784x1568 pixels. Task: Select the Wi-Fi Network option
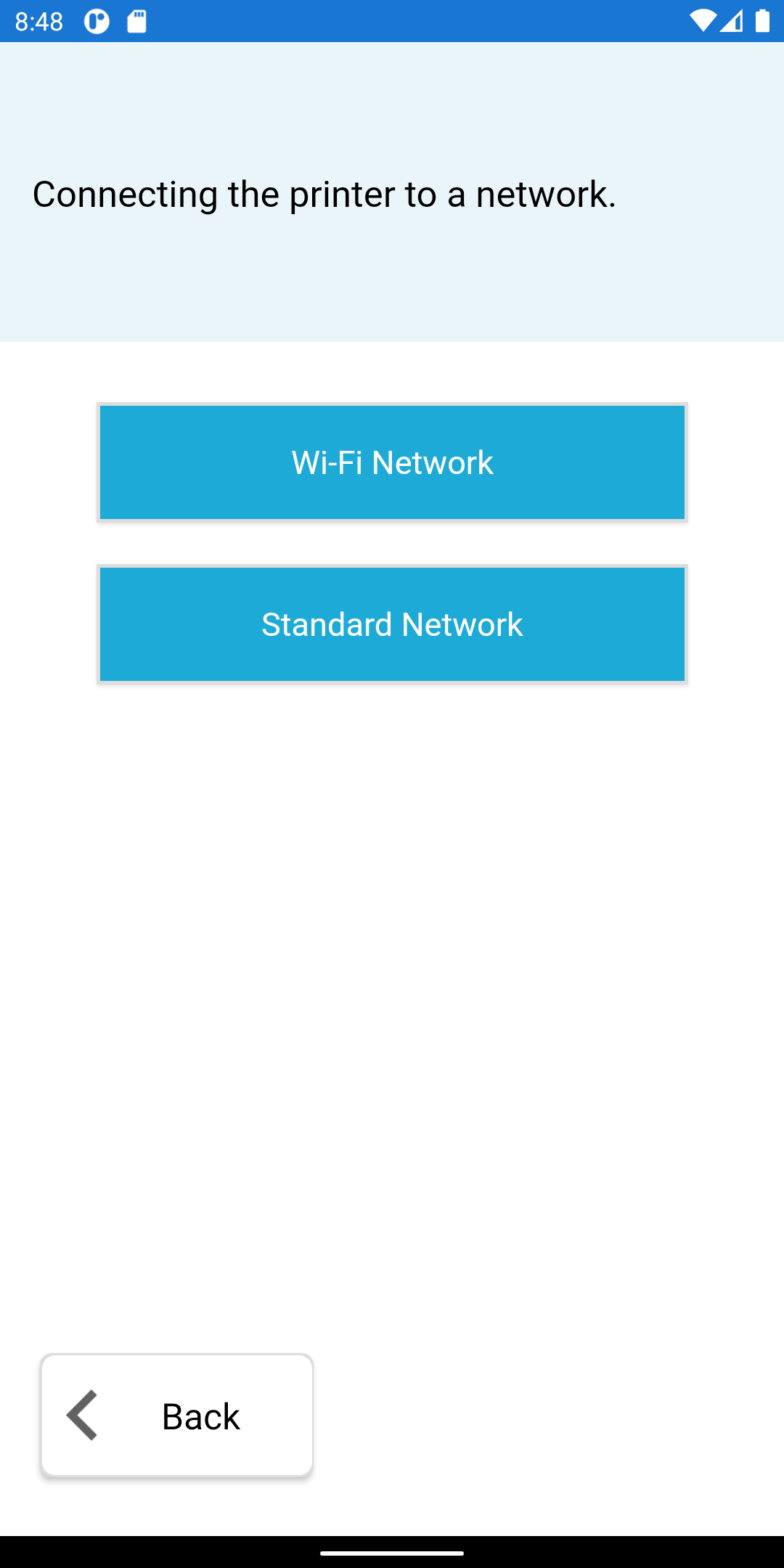click(392, 462)
